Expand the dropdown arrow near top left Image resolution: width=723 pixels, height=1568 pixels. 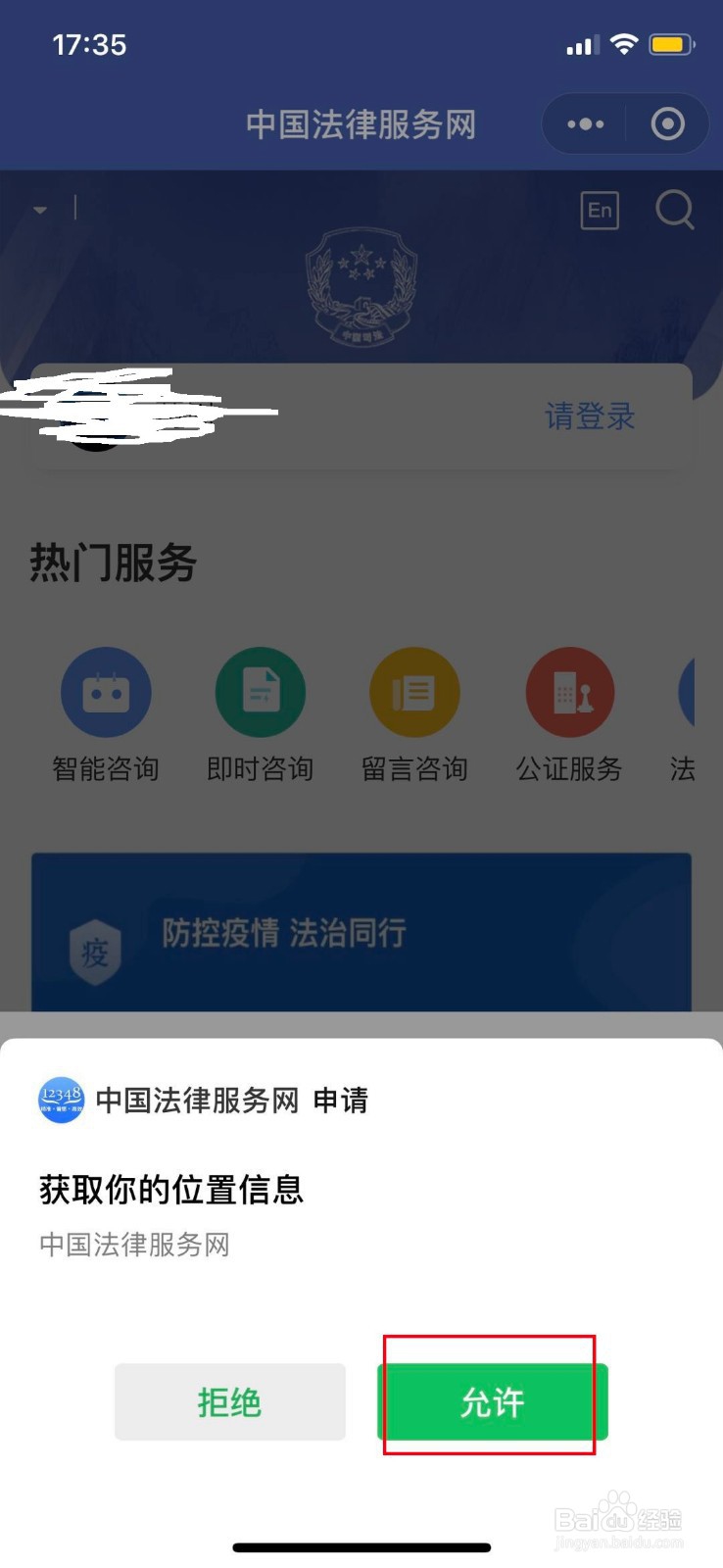(x=39, y=210)
